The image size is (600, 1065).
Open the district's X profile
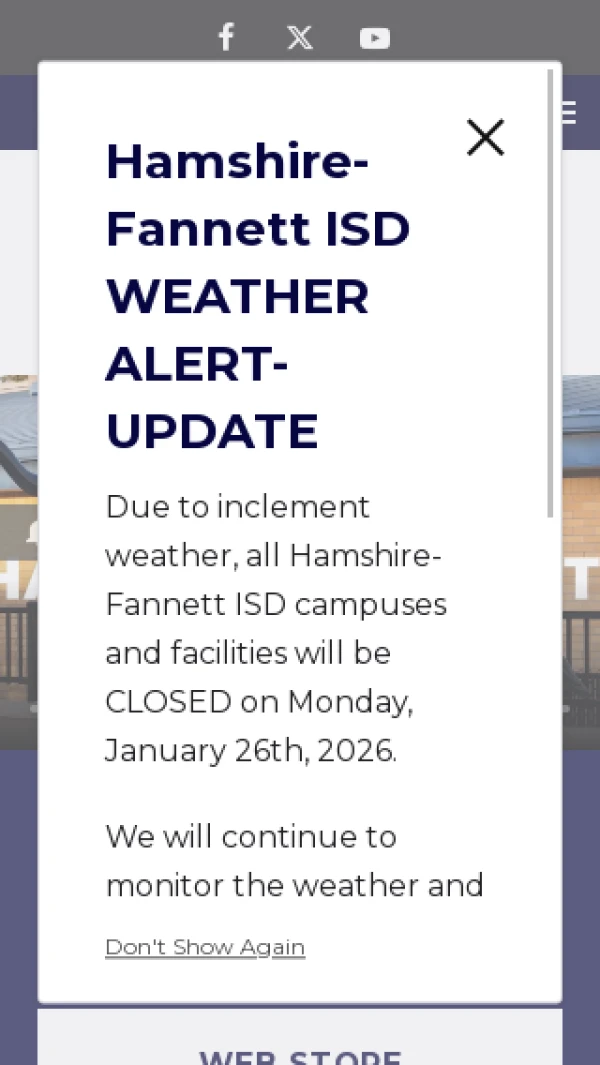(299, 38)
